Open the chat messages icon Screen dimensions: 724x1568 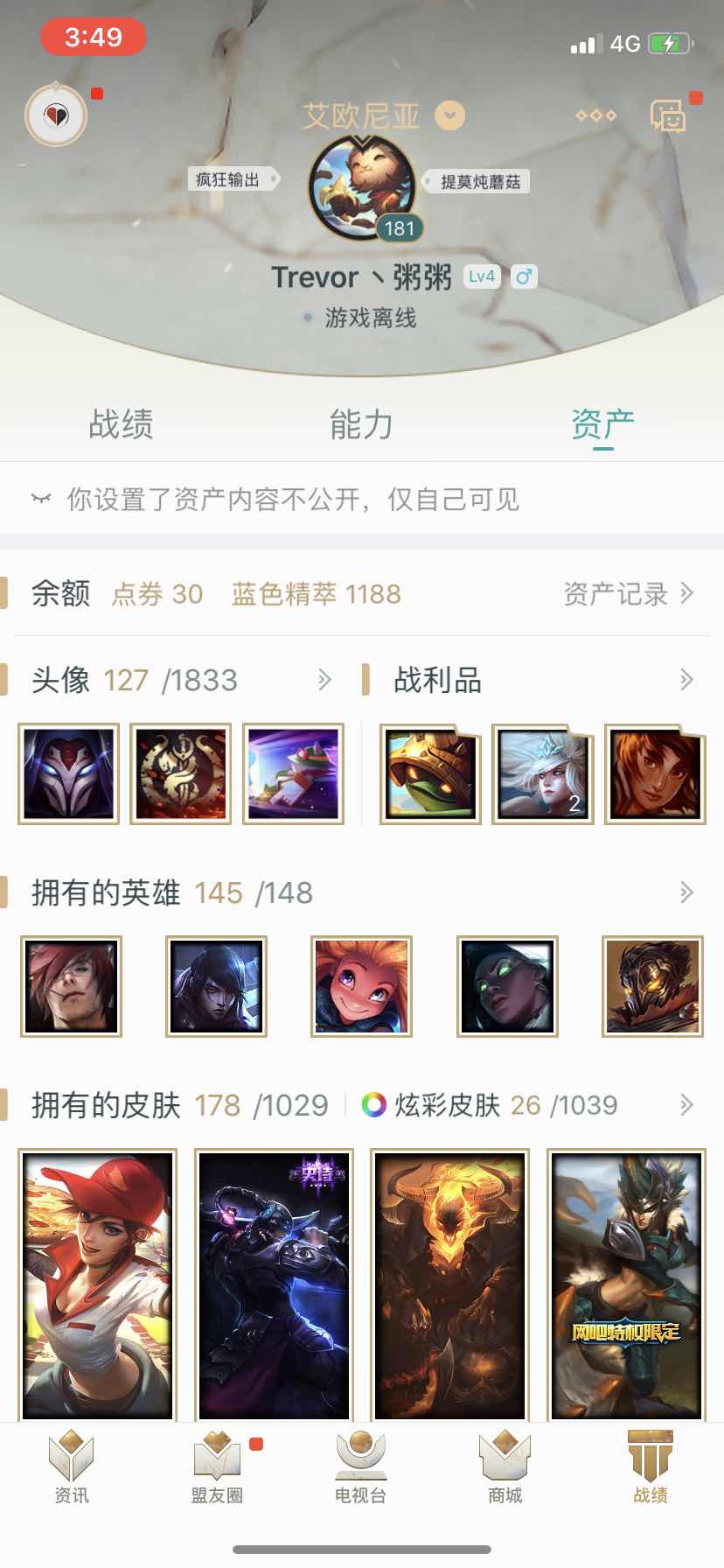click(668, 115)
